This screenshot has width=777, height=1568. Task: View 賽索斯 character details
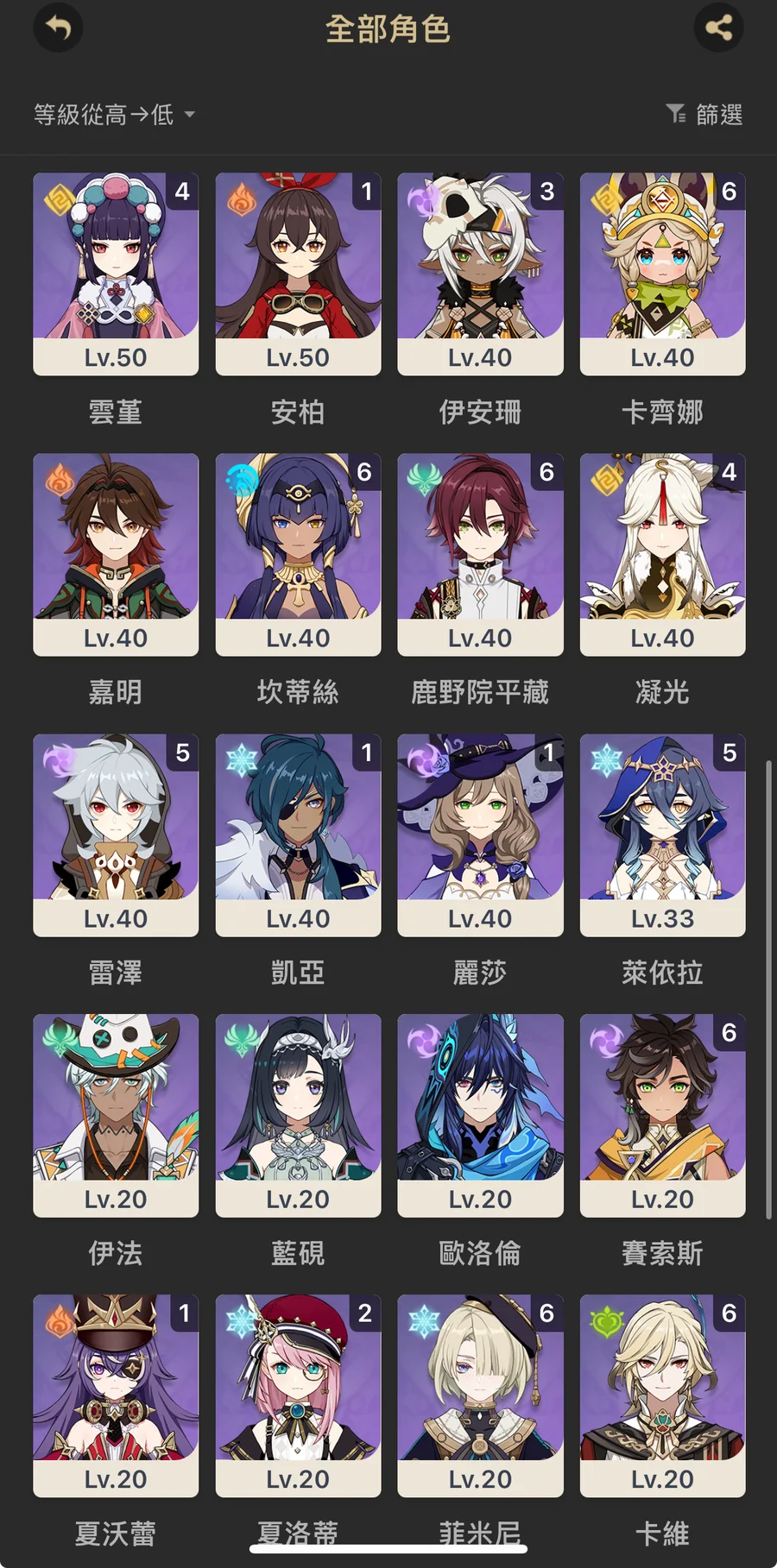pos(662,1115)
